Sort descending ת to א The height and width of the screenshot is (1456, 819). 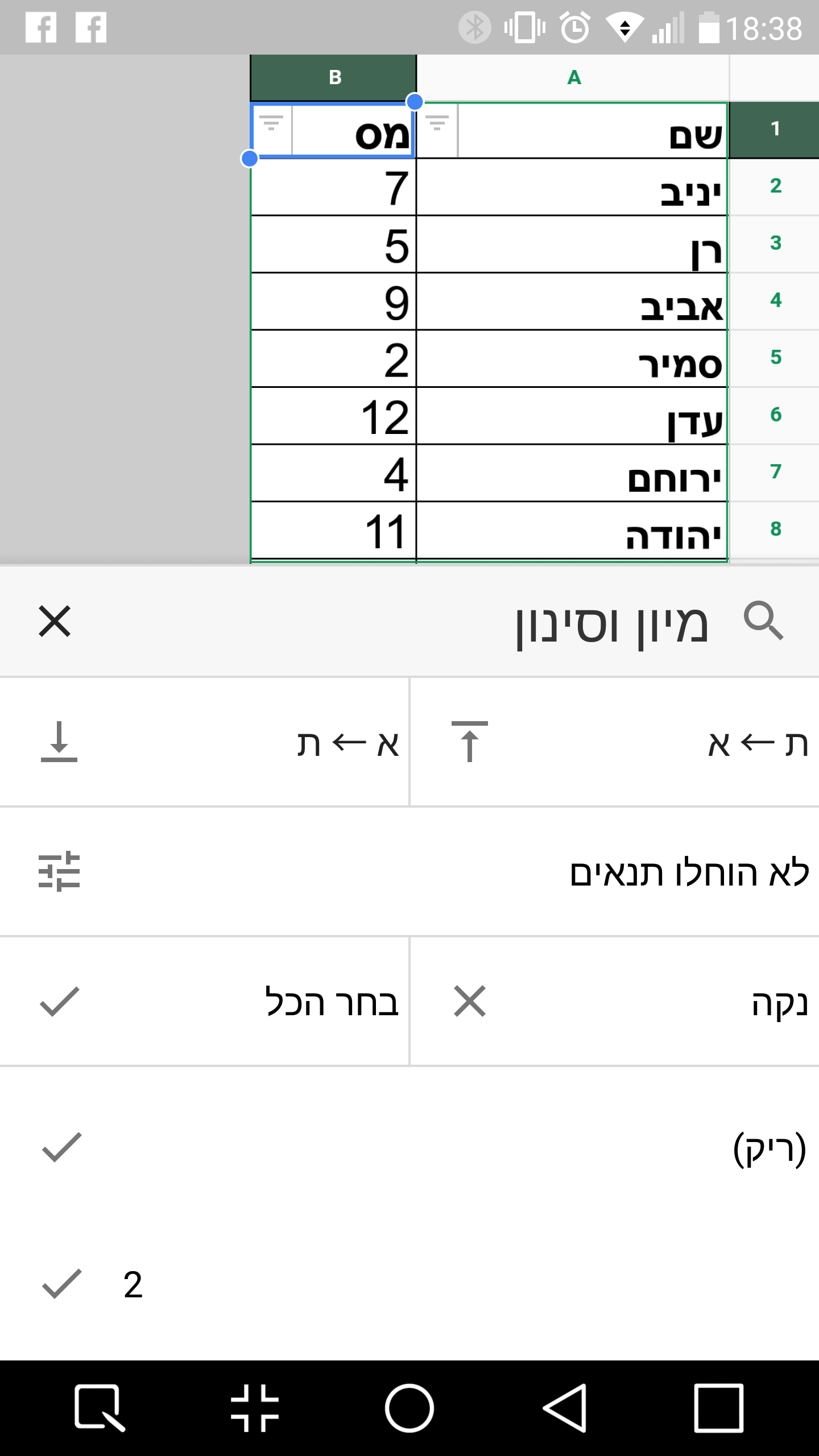pyautogui.click(x=614, y=742)
